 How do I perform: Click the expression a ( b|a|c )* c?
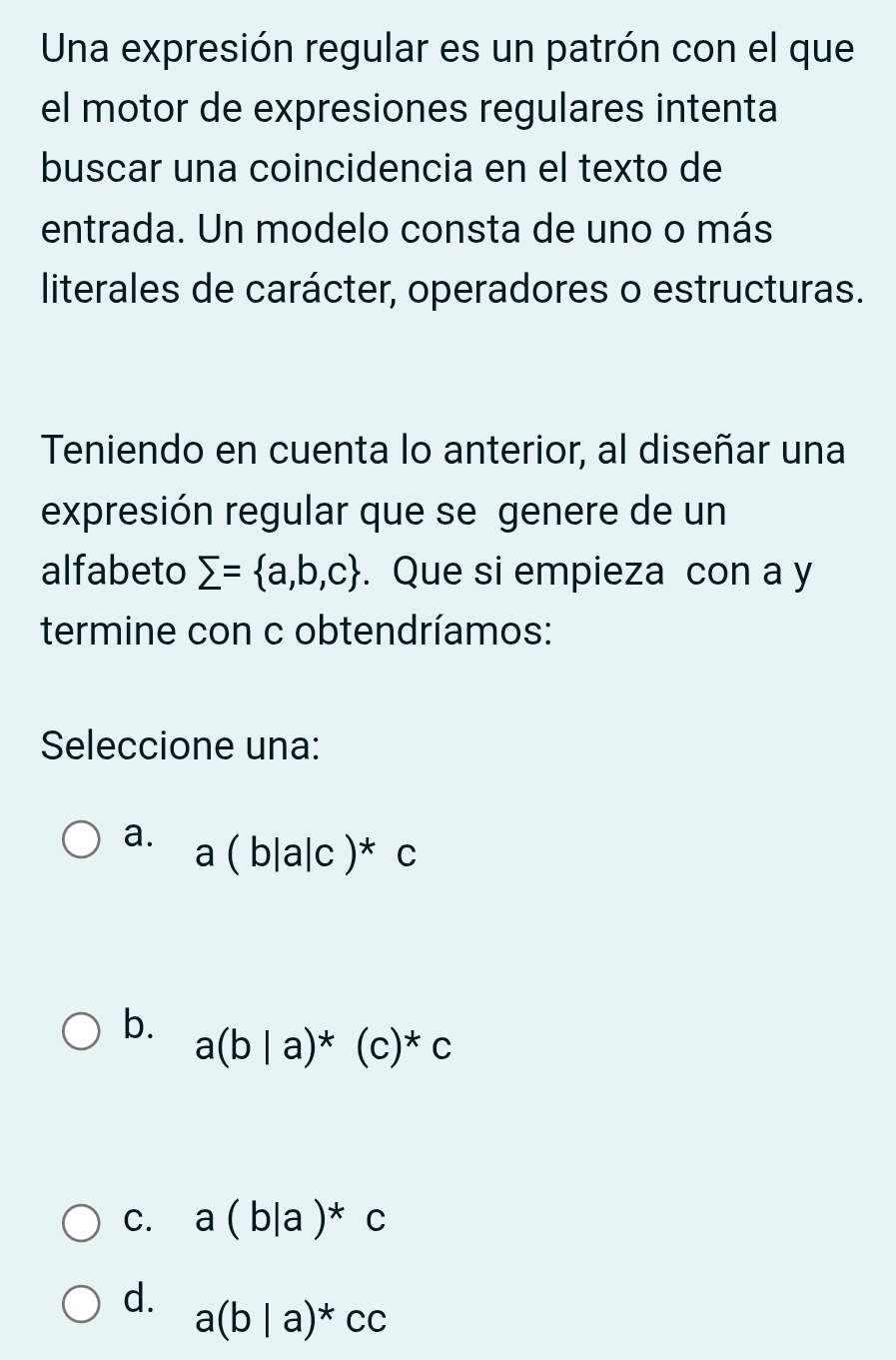click(306, 853)
